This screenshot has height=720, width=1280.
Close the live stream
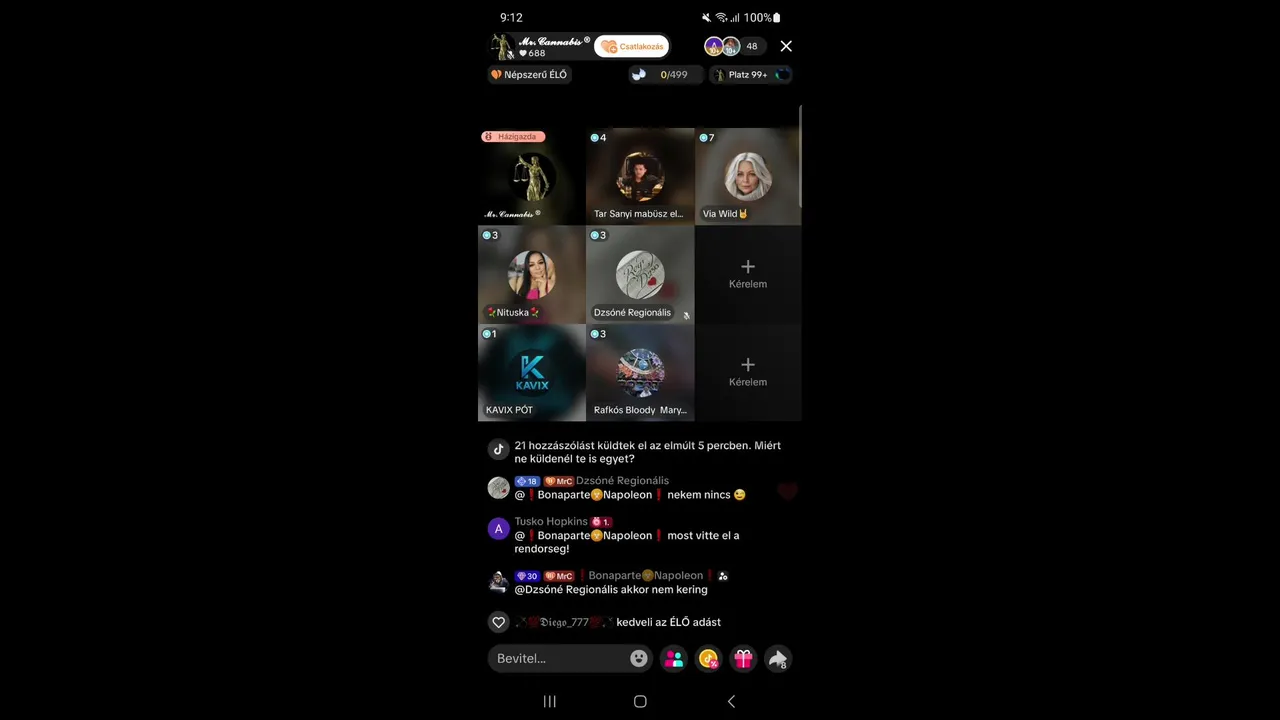pyautogui.click(x=786, y=46)
